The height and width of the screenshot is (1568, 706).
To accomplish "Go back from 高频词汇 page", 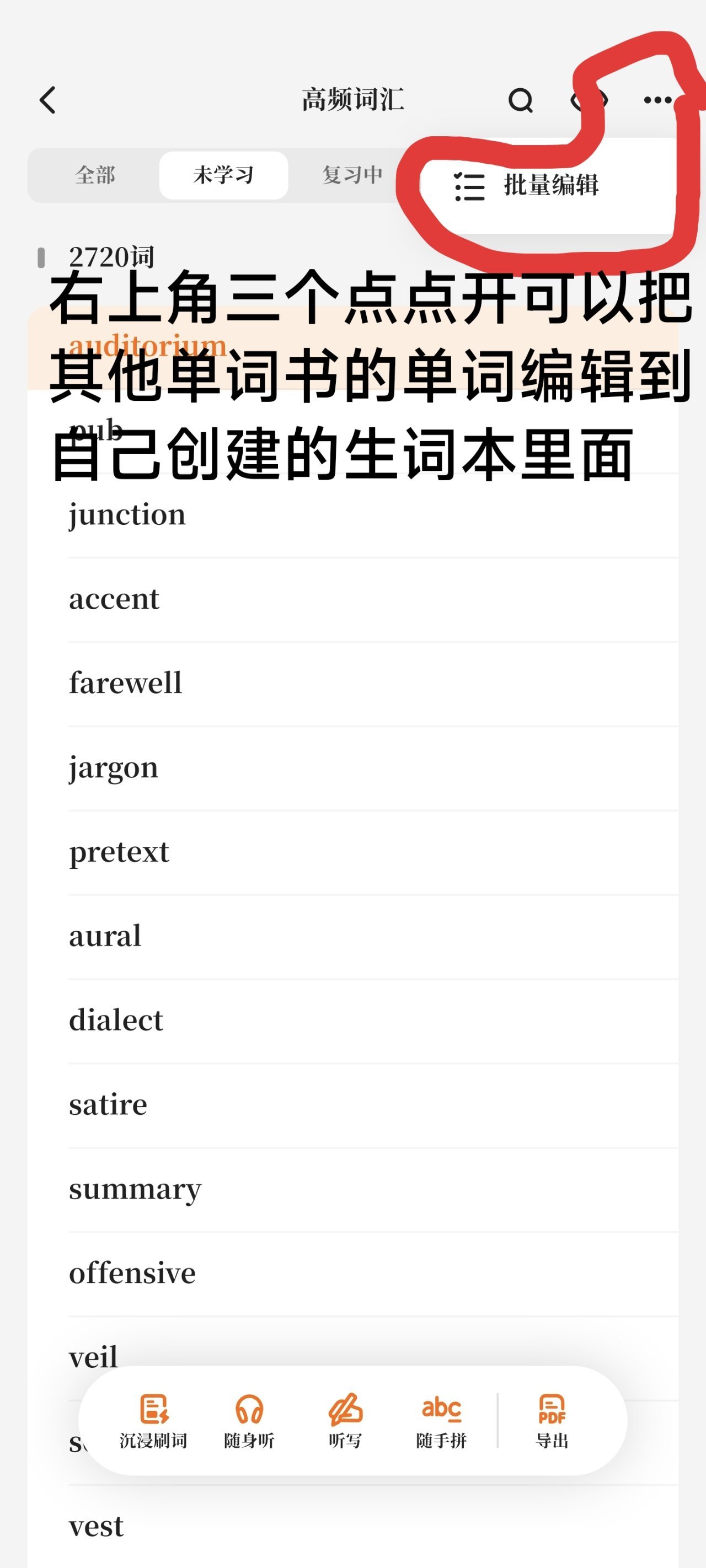I will click(47, 100).
